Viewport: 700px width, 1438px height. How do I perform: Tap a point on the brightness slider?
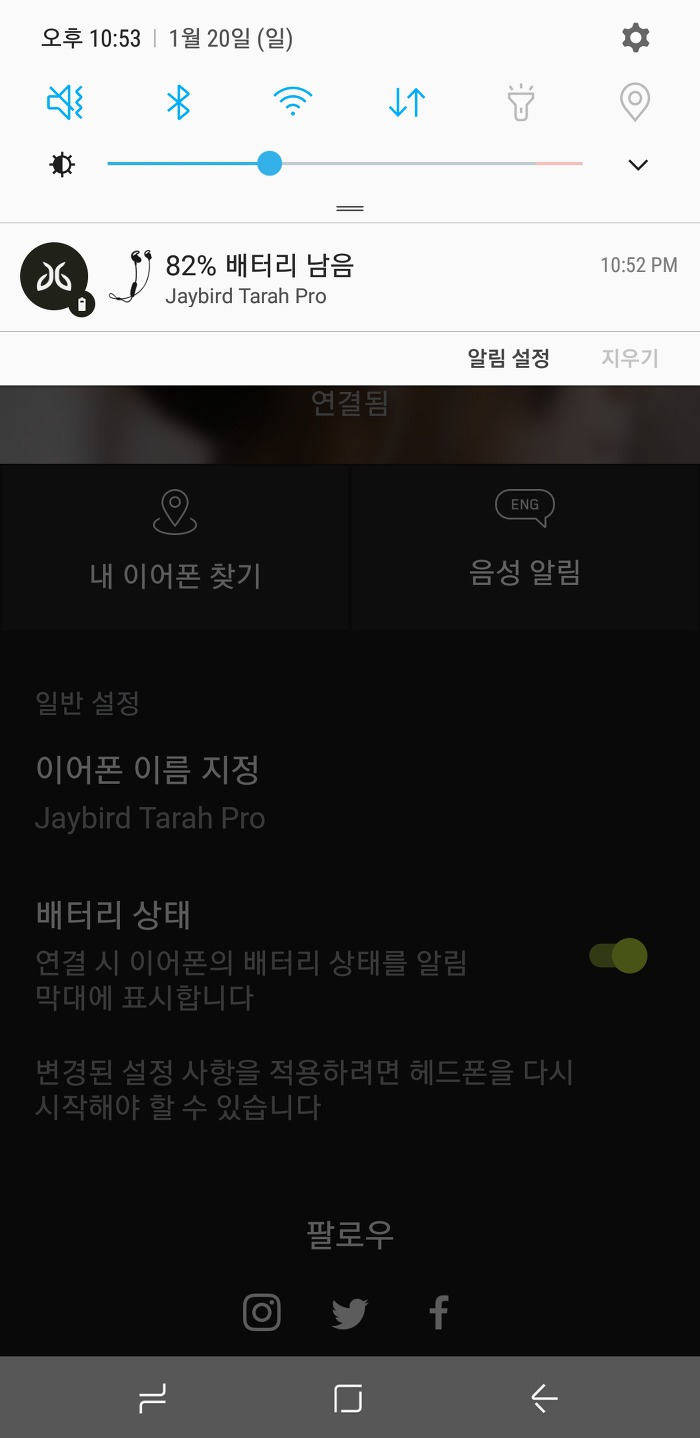tap(345, 164)
